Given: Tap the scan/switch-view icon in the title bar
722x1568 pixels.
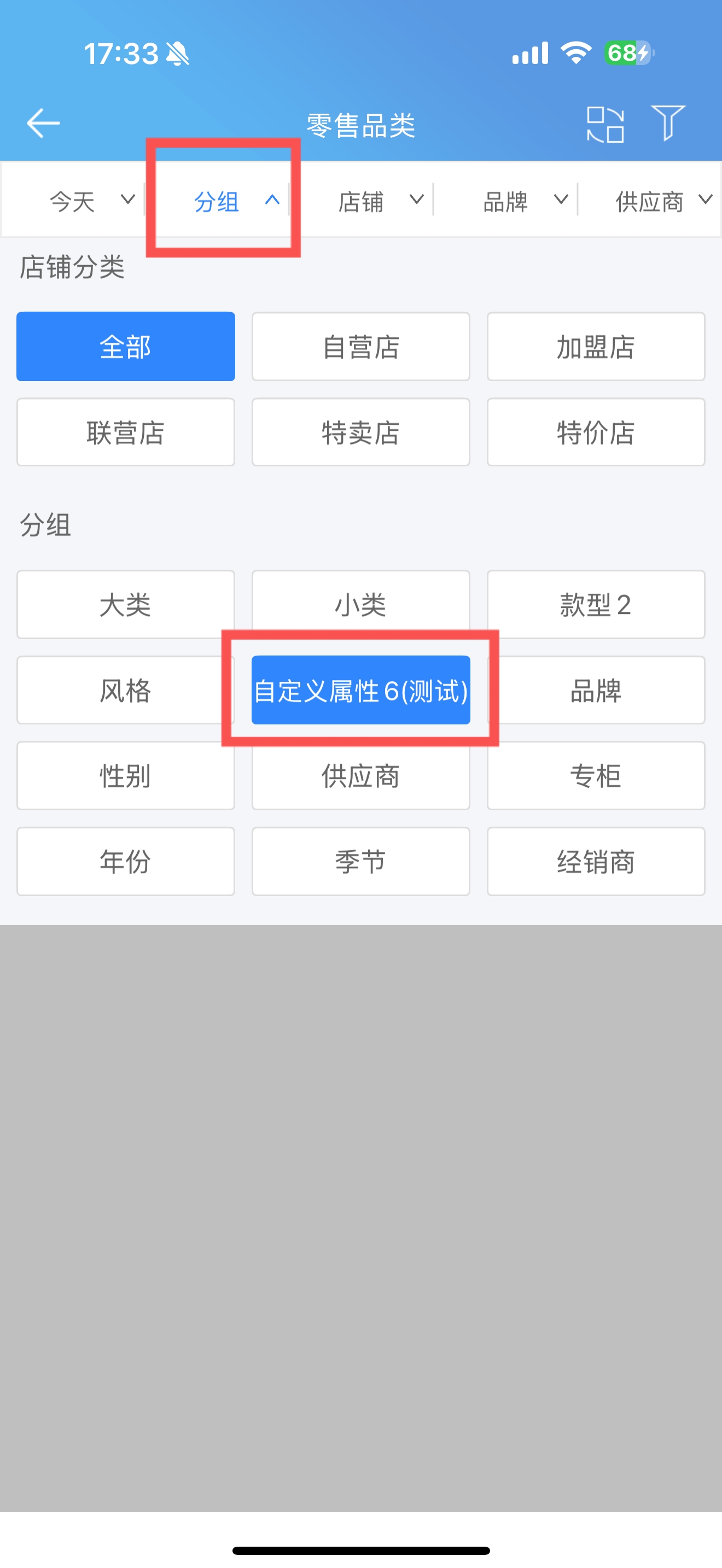Looking at the screenshot, I should click(x=604, y=124).
